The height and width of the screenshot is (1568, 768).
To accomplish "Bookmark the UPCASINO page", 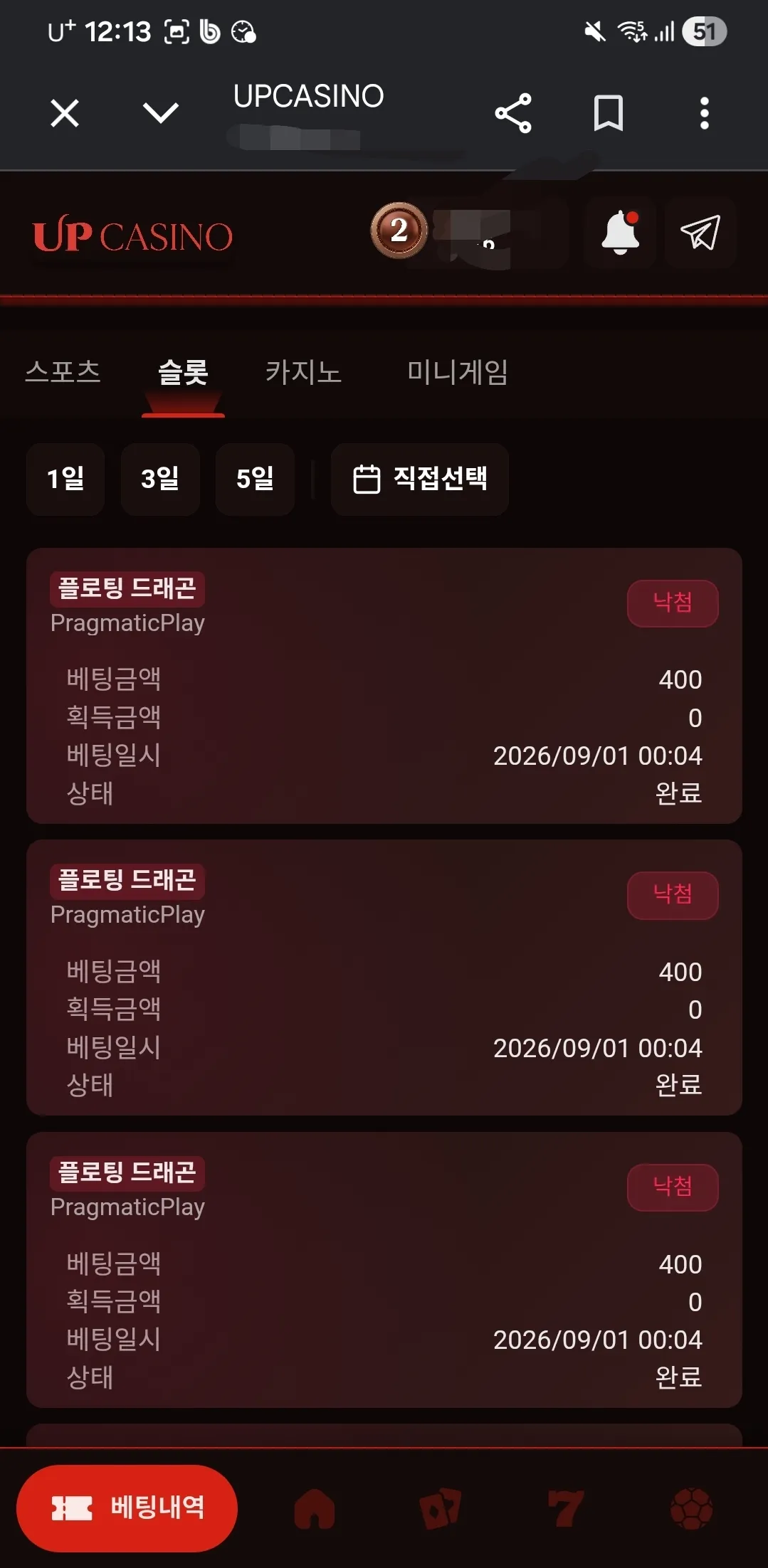I will (609, 113).
